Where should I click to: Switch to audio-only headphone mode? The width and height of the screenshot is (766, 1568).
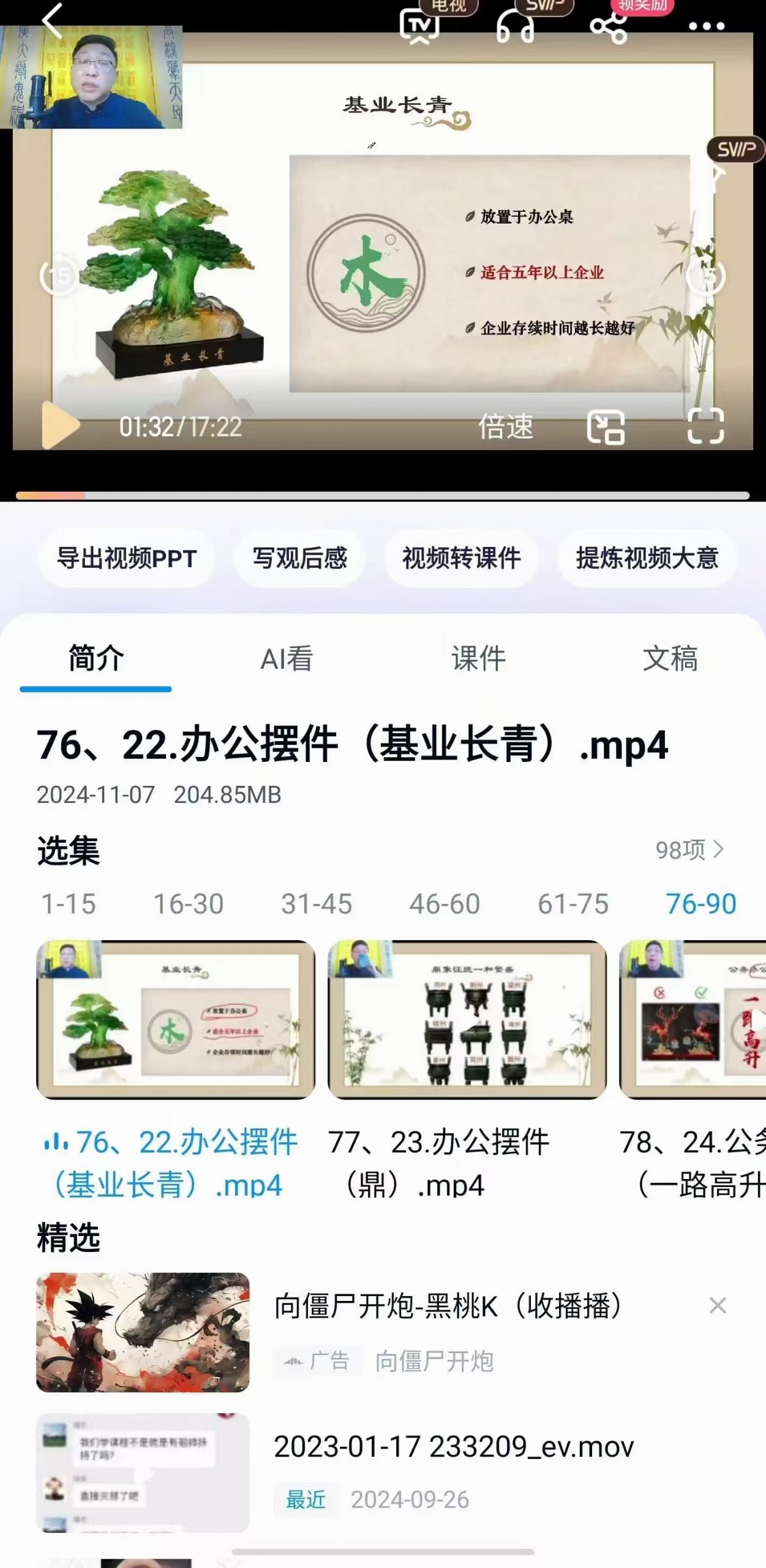[x=514, y=27]
